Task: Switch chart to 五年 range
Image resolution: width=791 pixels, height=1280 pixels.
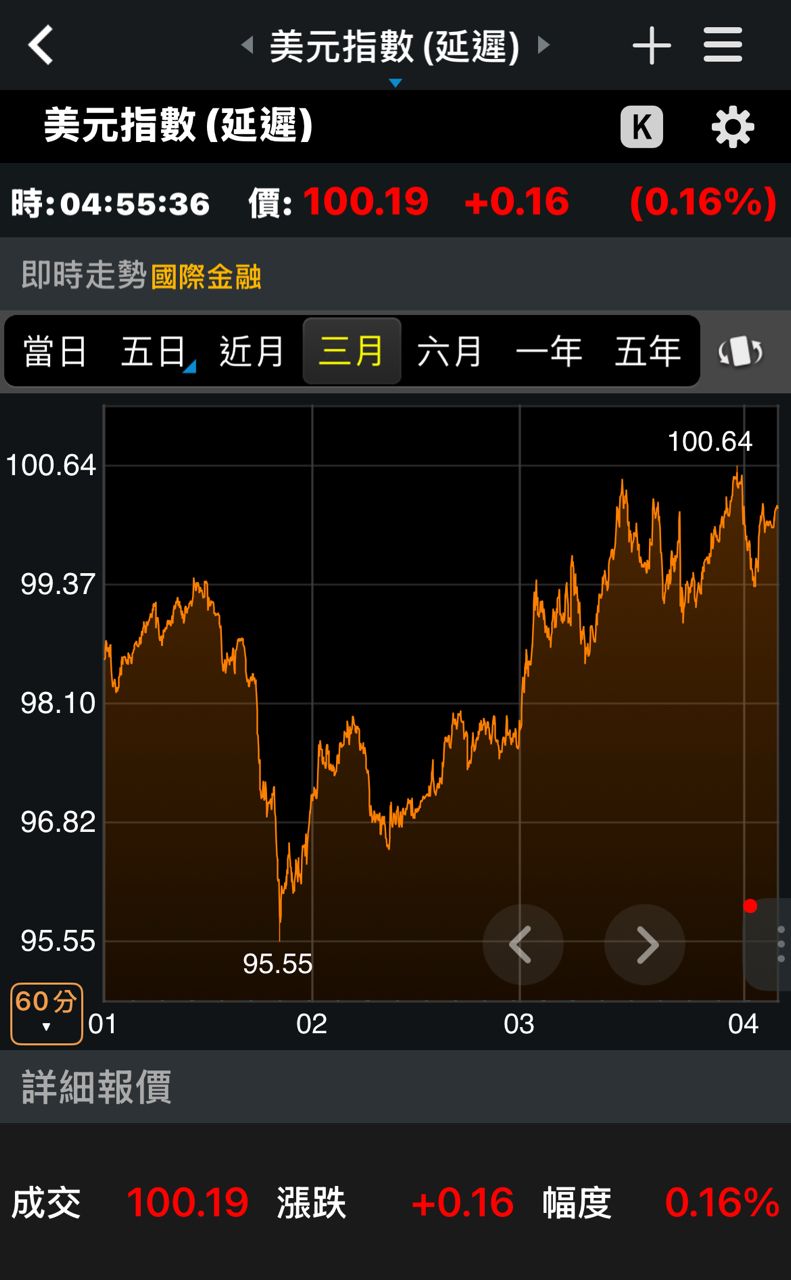Action: coord(647,352)
